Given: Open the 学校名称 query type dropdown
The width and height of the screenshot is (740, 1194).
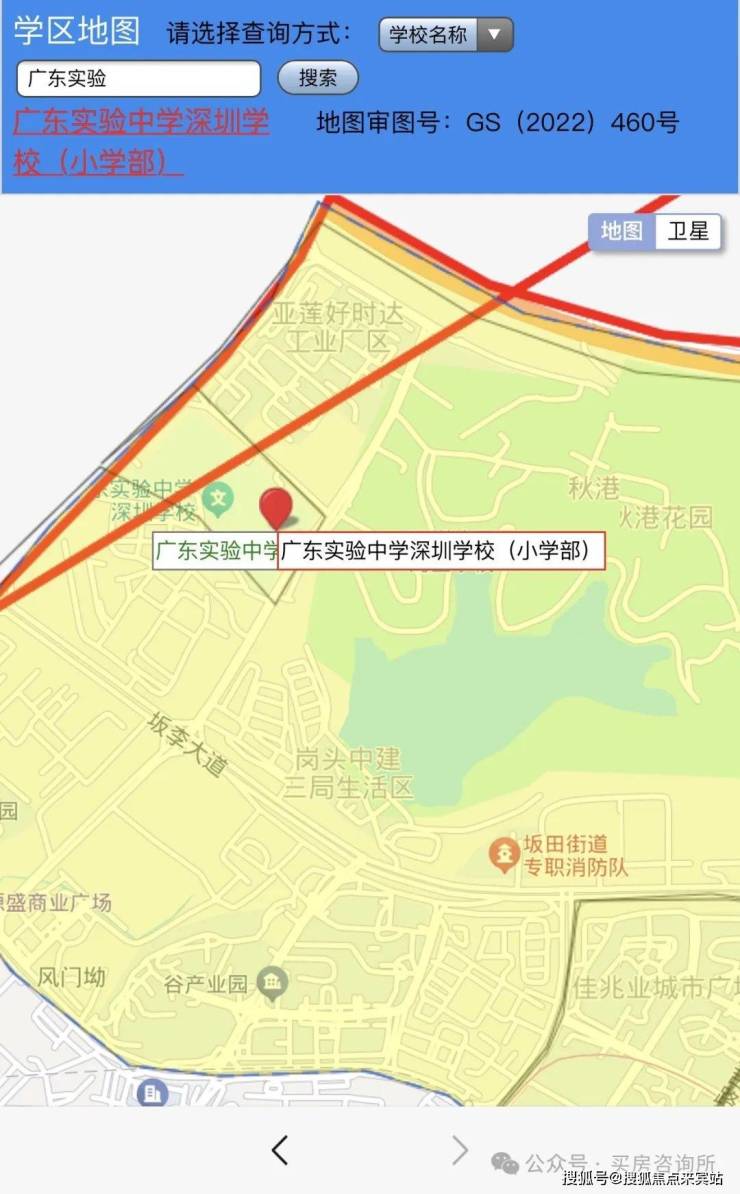Looking at the screenshot, I should coord(446,35).
